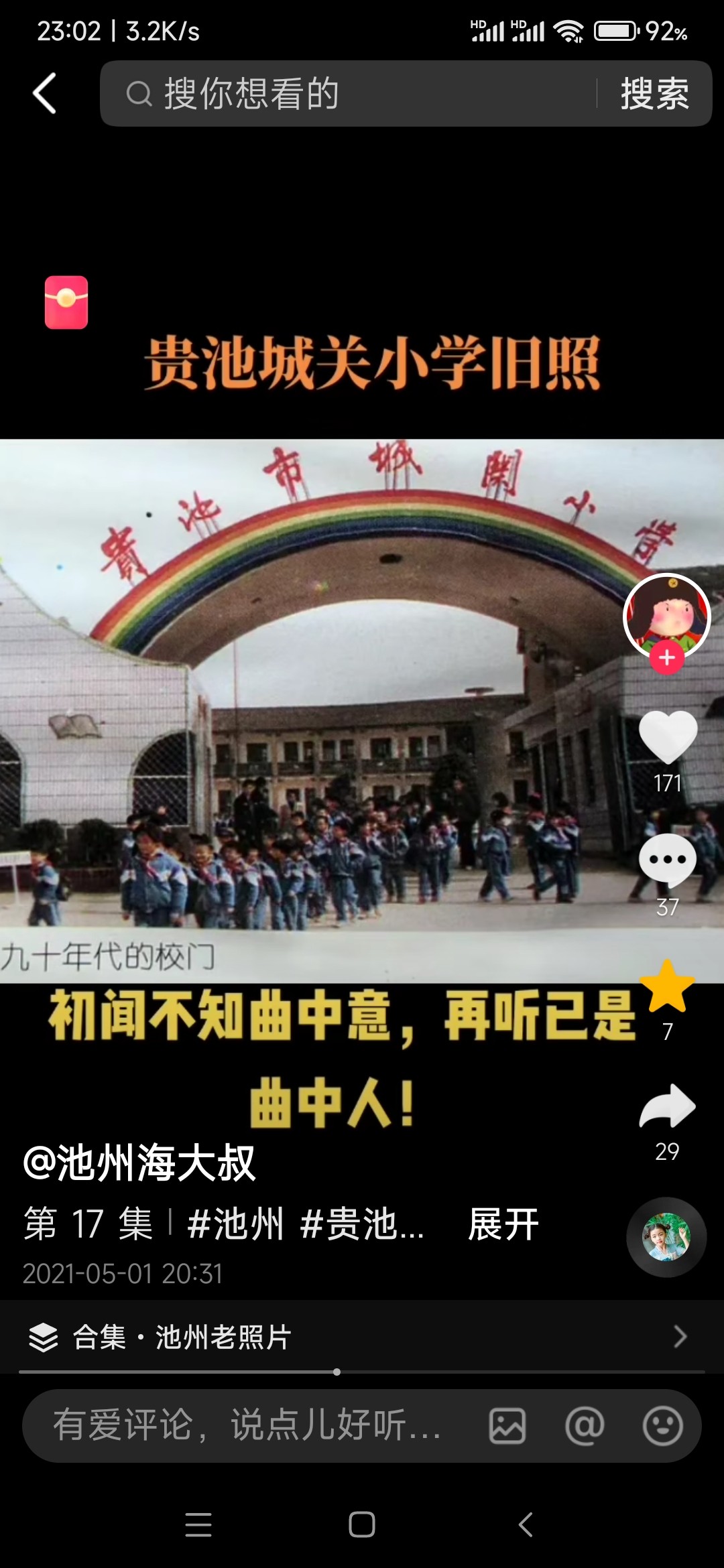Like this video with the heart icon

(668, 736)
